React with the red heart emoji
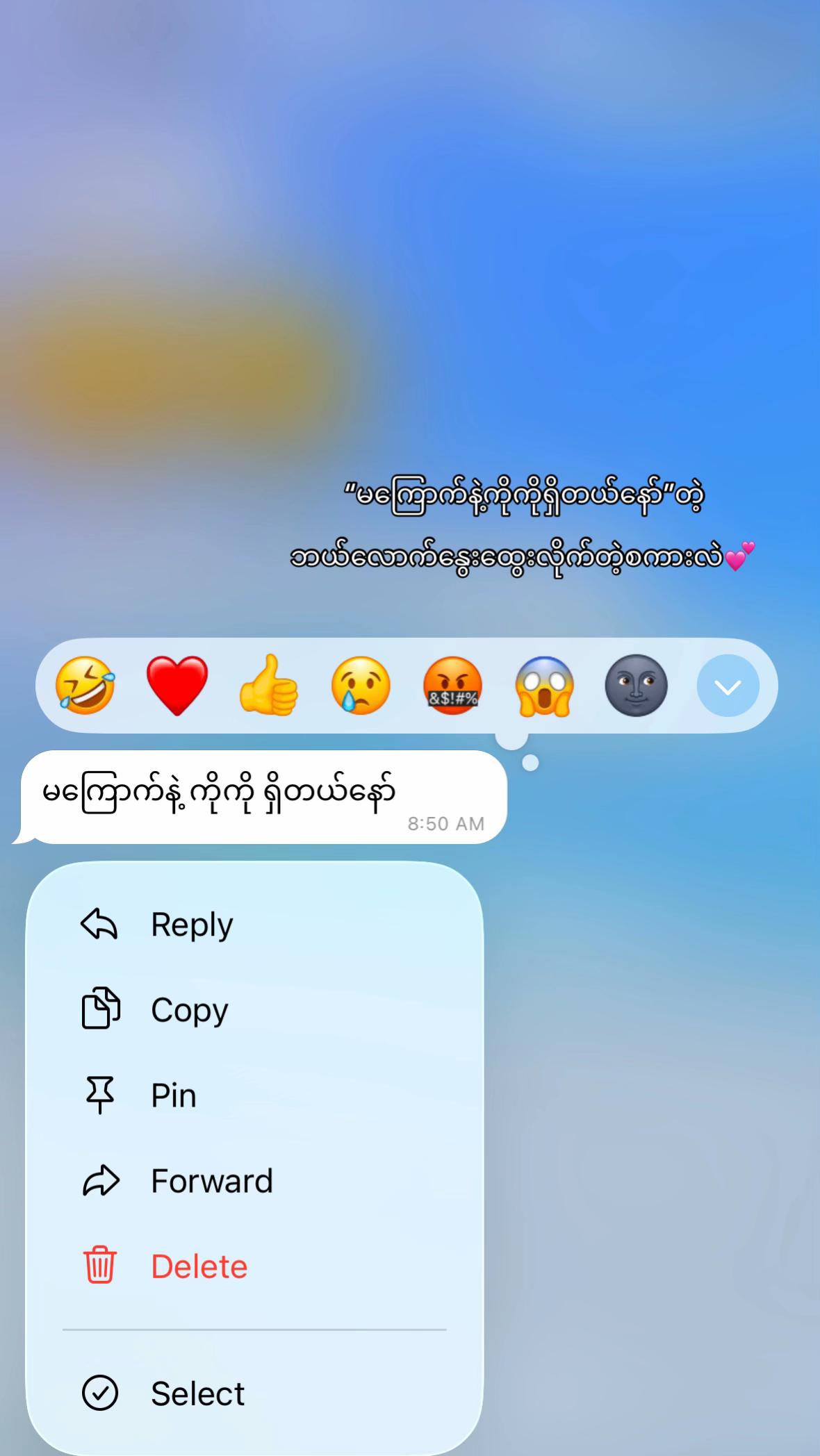820x1456 pixels. [177, 686]
